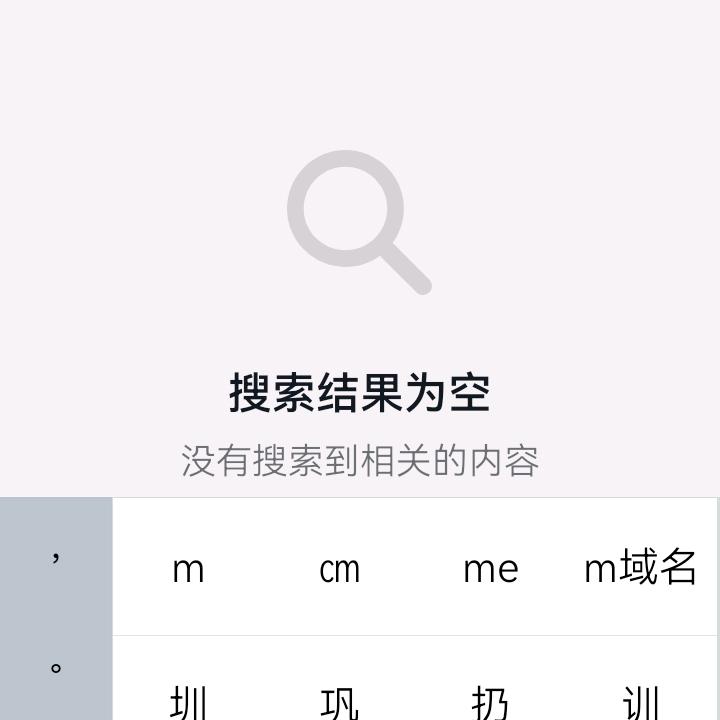Choose the 'cm' suggestion
Image resolution: width=720 pixels, height=720 pixels.
coord(339,568)
